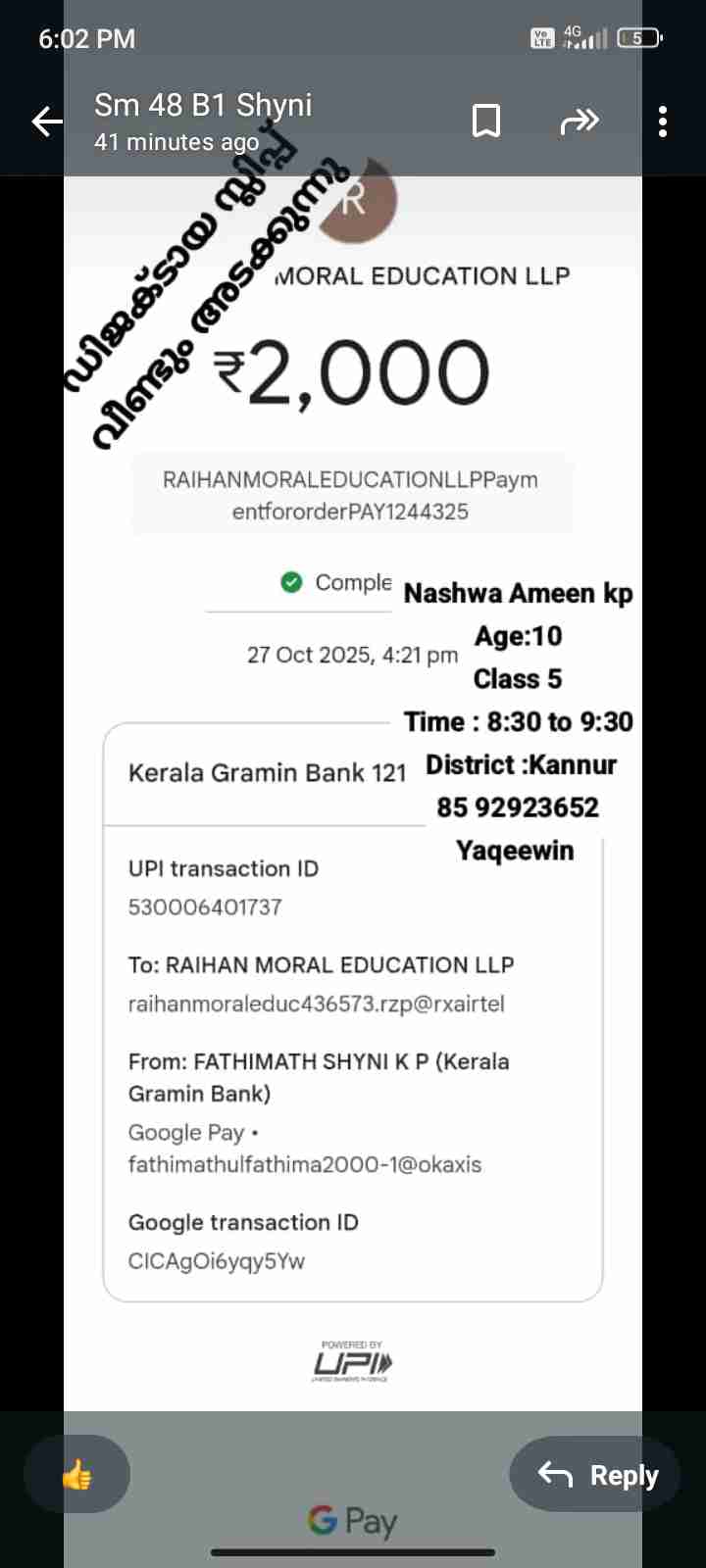Send a thumbs up reaction

coord(77,1474)
